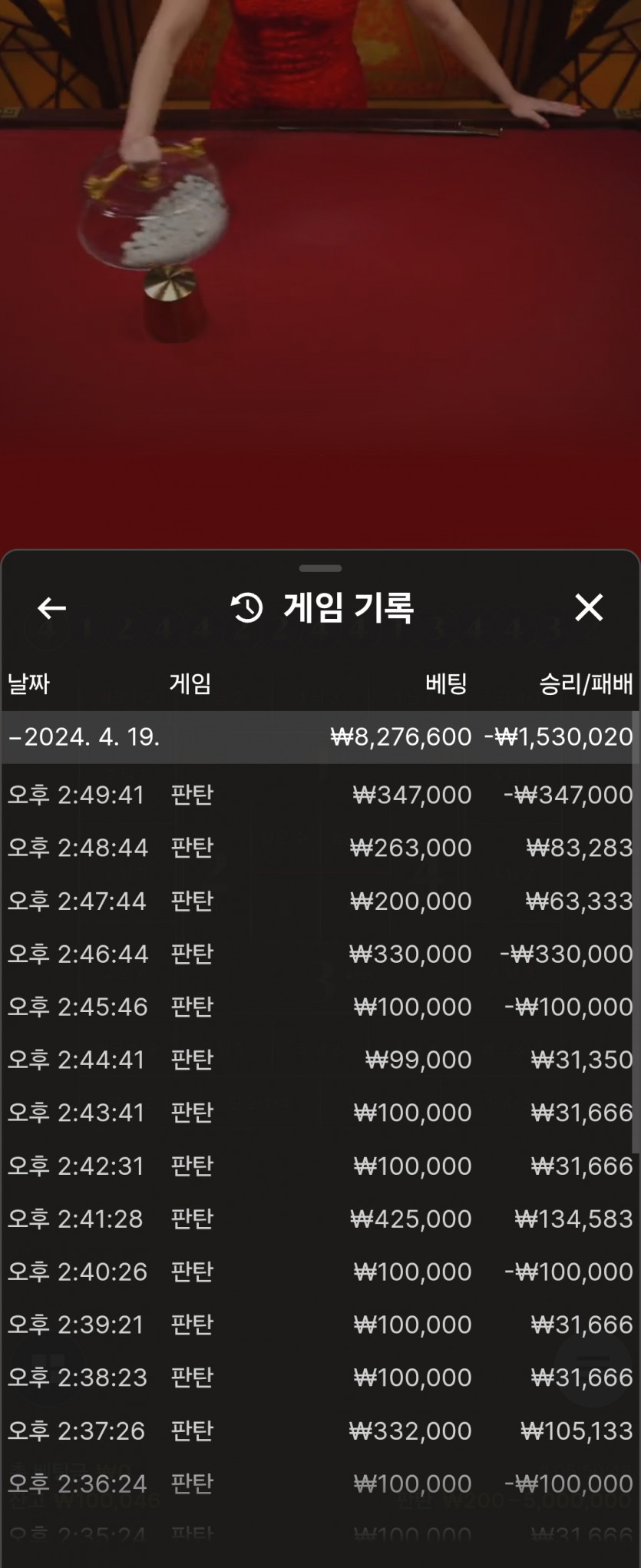Select the 오후 2:42:31 판탄 row

click(x=319, y=1166)
